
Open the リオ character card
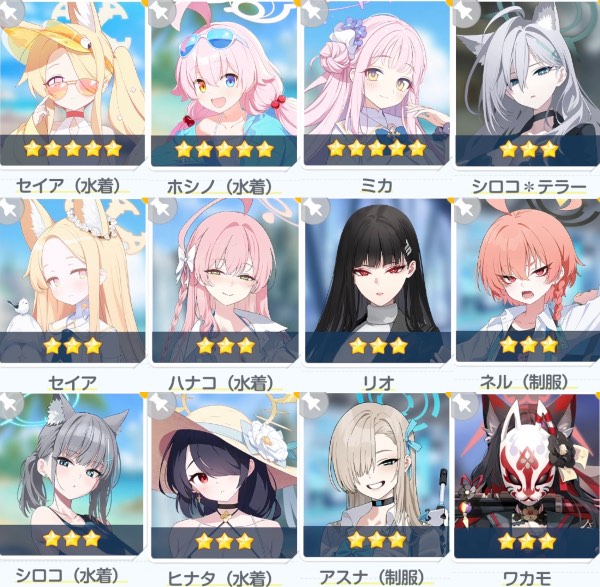coord(376,280)
